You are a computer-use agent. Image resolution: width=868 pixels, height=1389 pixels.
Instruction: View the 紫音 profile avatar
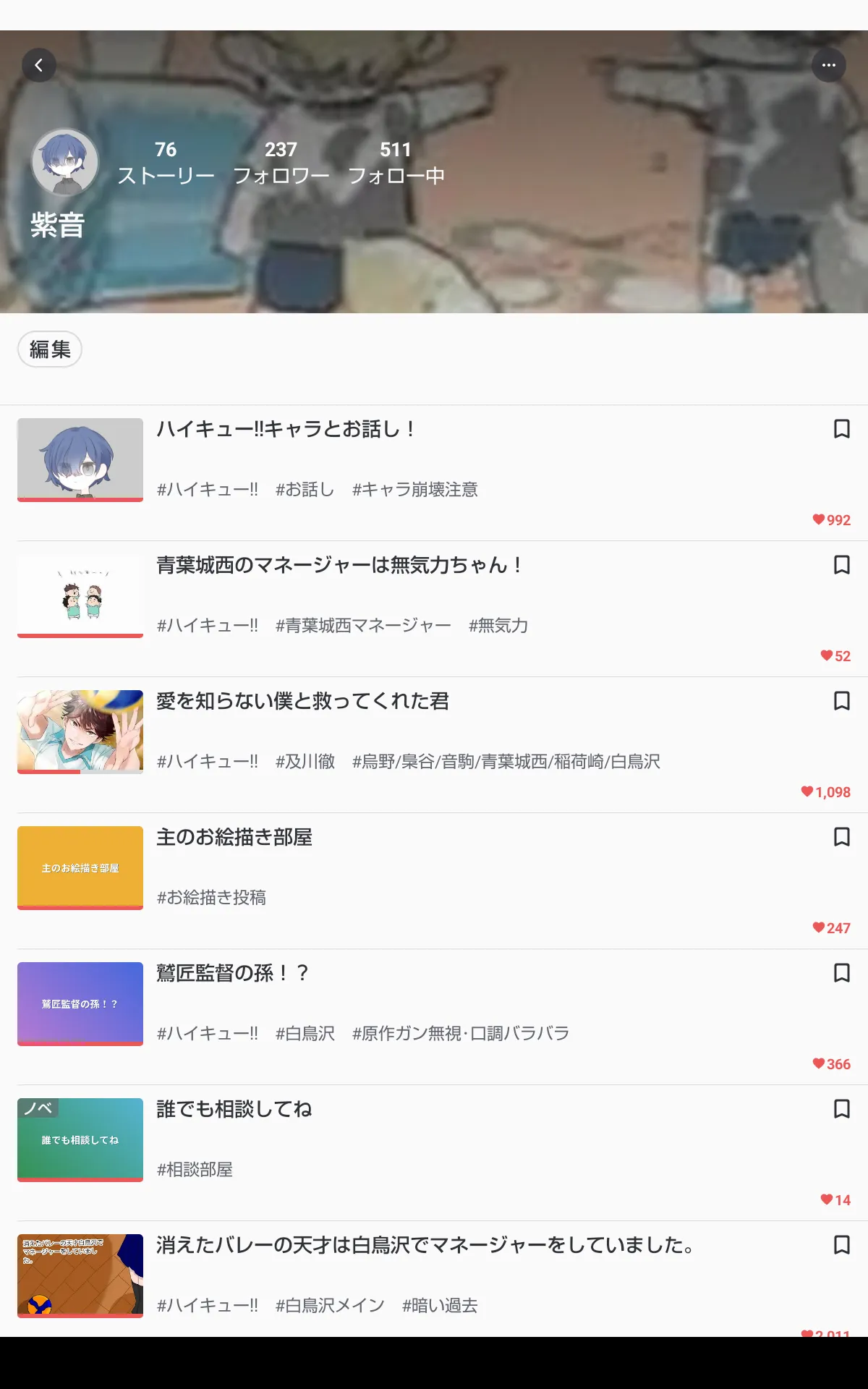[x=65, y=163]
